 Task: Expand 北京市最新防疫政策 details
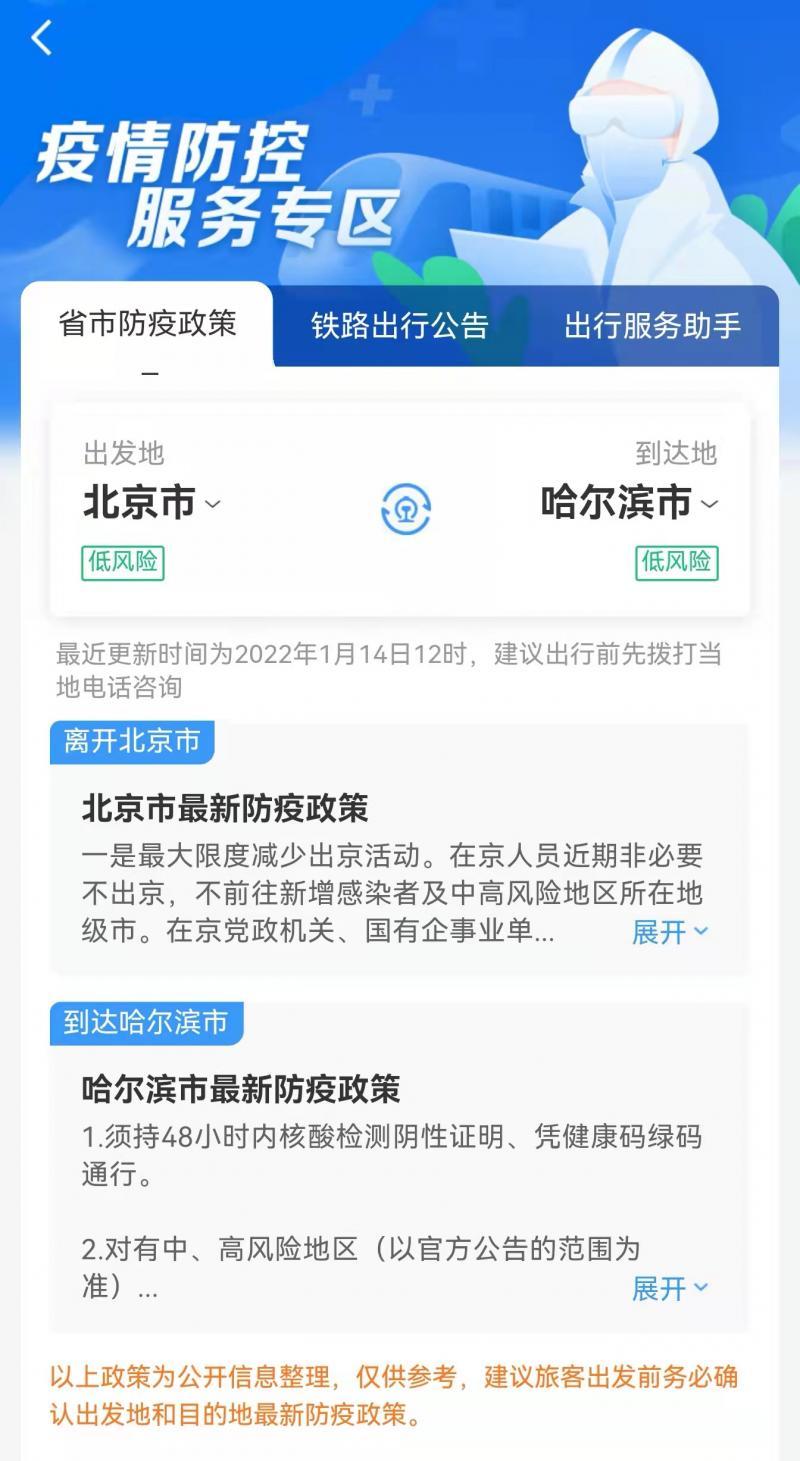point(669,932)
